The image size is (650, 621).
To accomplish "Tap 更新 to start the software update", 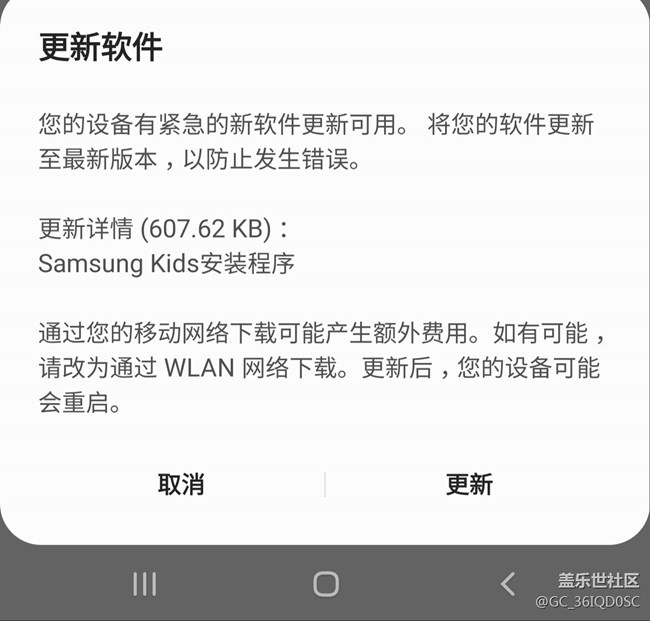I will pos(469,485).
